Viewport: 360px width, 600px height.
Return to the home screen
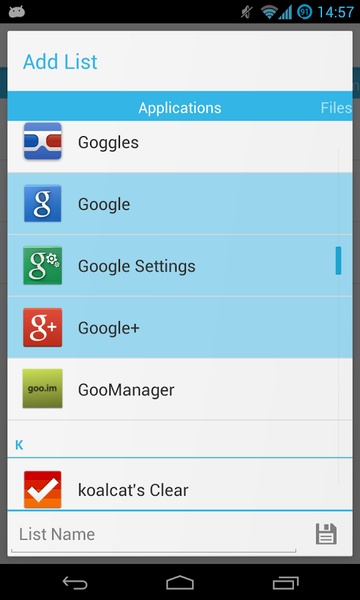(180, 583)
